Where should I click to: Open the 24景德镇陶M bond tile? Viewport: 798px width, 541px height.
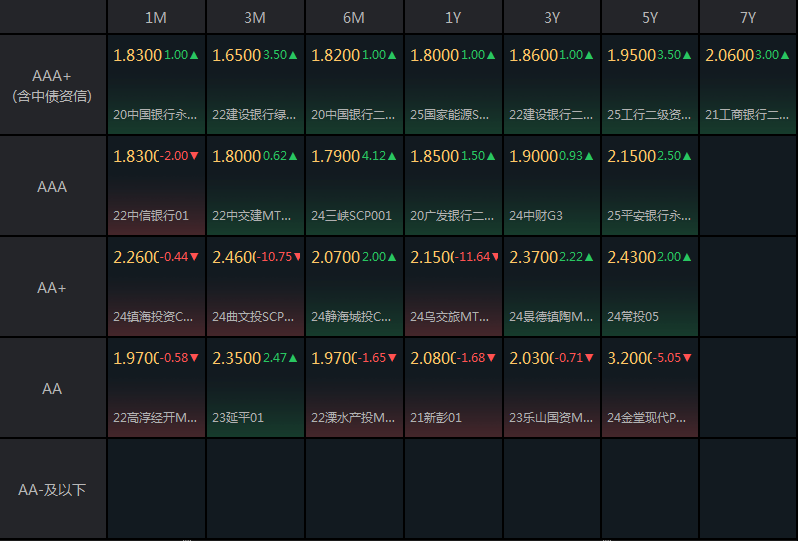pos(551,287)
